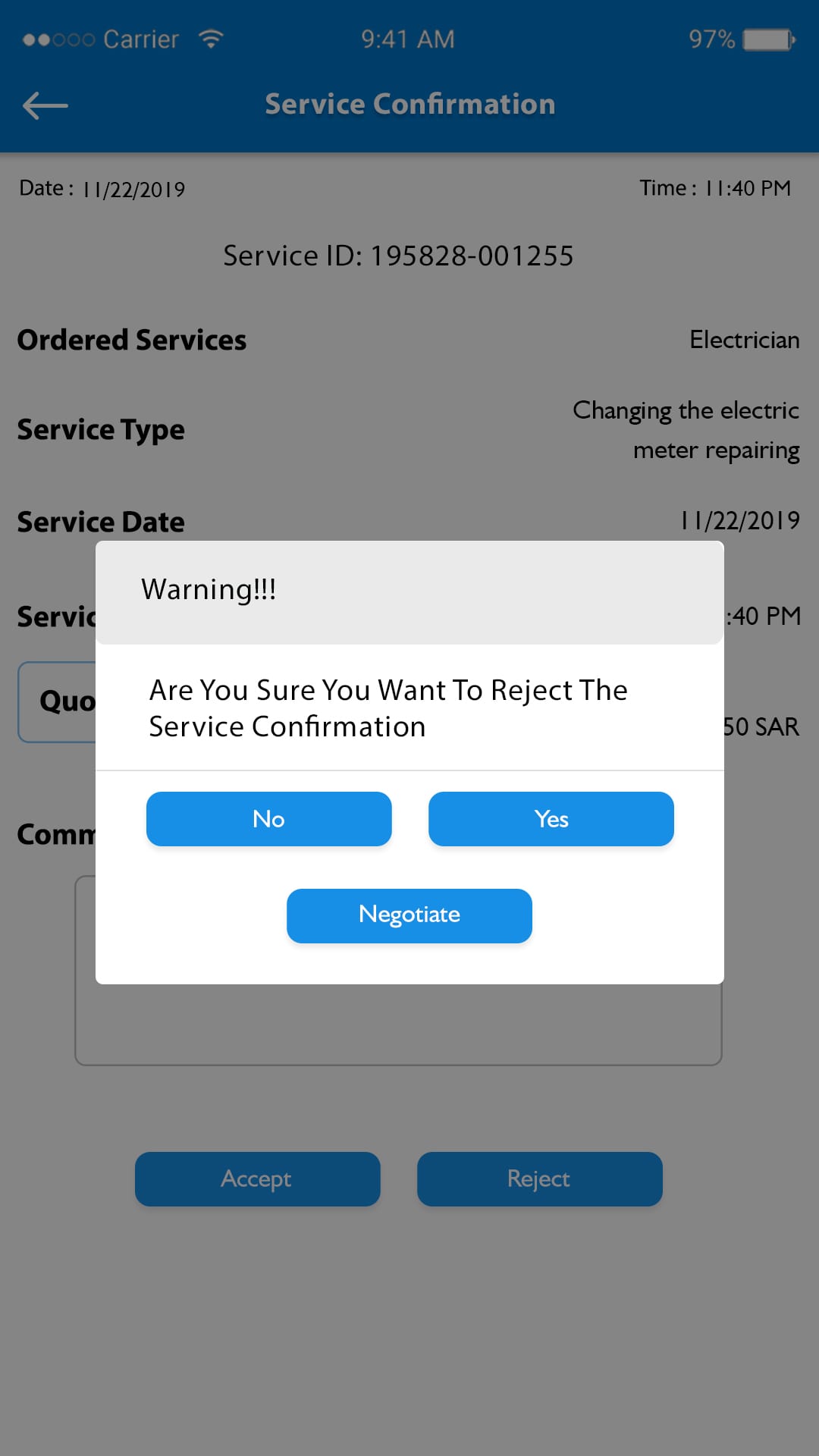
Task: Tap the Reject button
Action: click(x=539, y=1179)
